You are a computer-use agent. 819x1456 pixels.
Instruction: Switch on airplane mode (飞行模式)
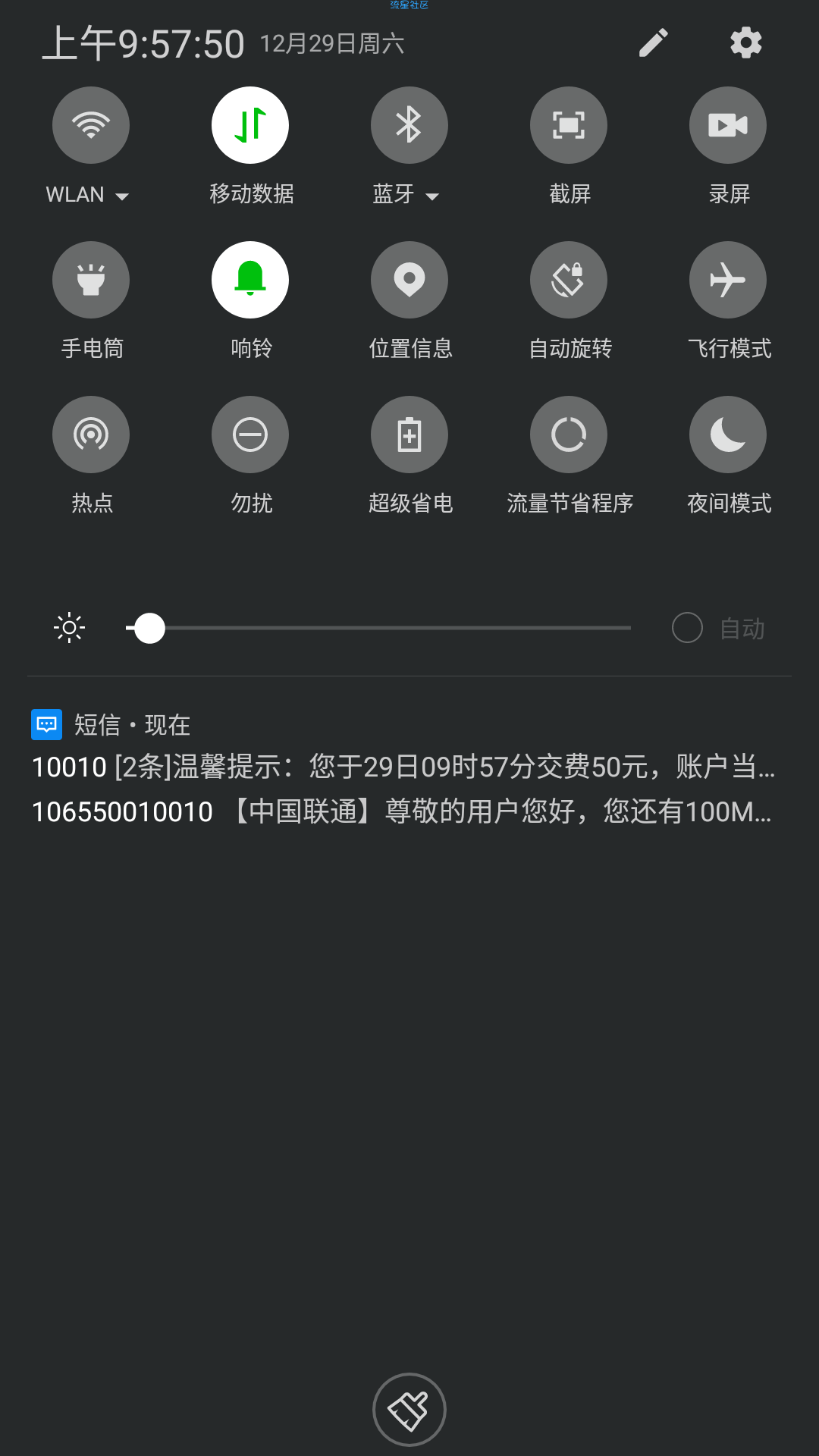tap(728, 280)
